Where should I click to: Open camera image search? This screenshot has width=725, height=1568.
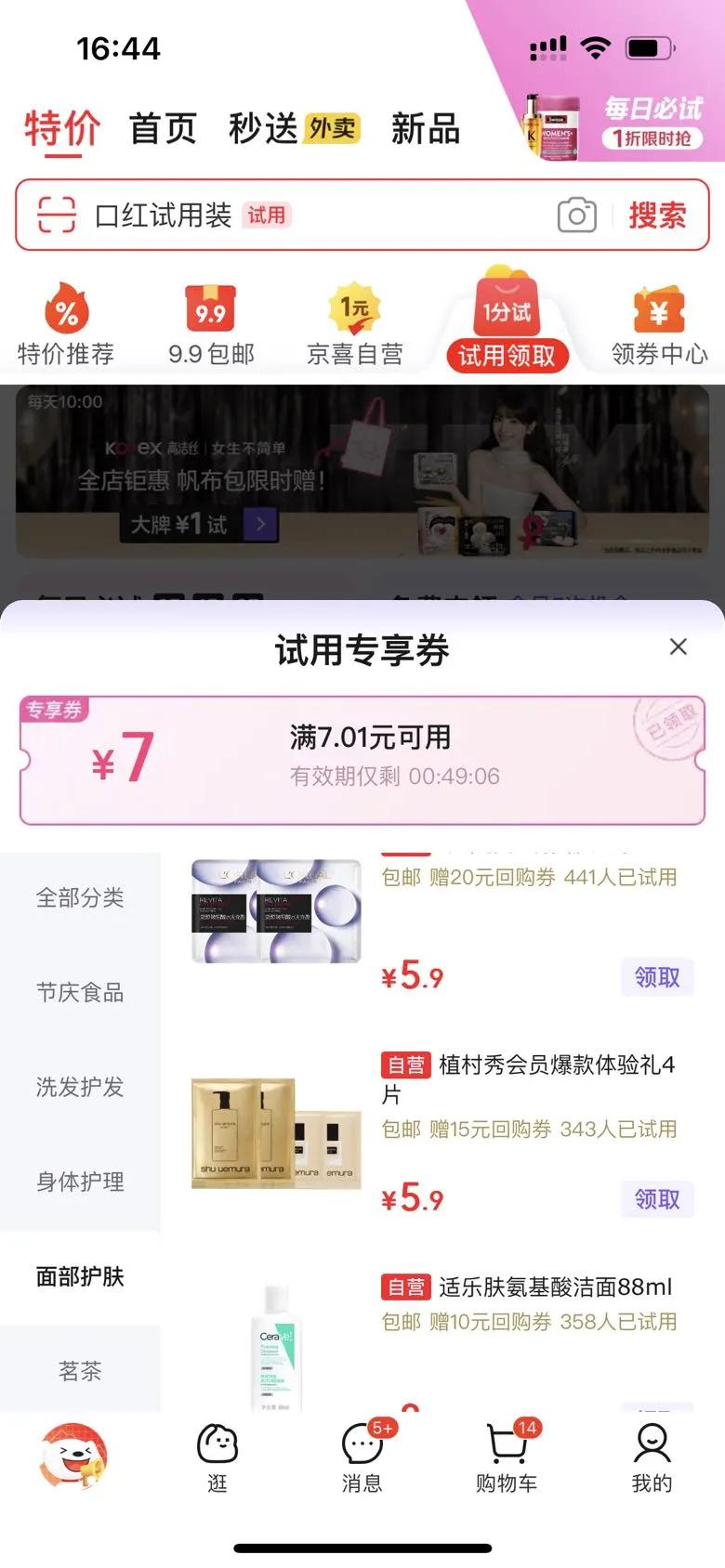pyautogui.click(x=576, y=216)
